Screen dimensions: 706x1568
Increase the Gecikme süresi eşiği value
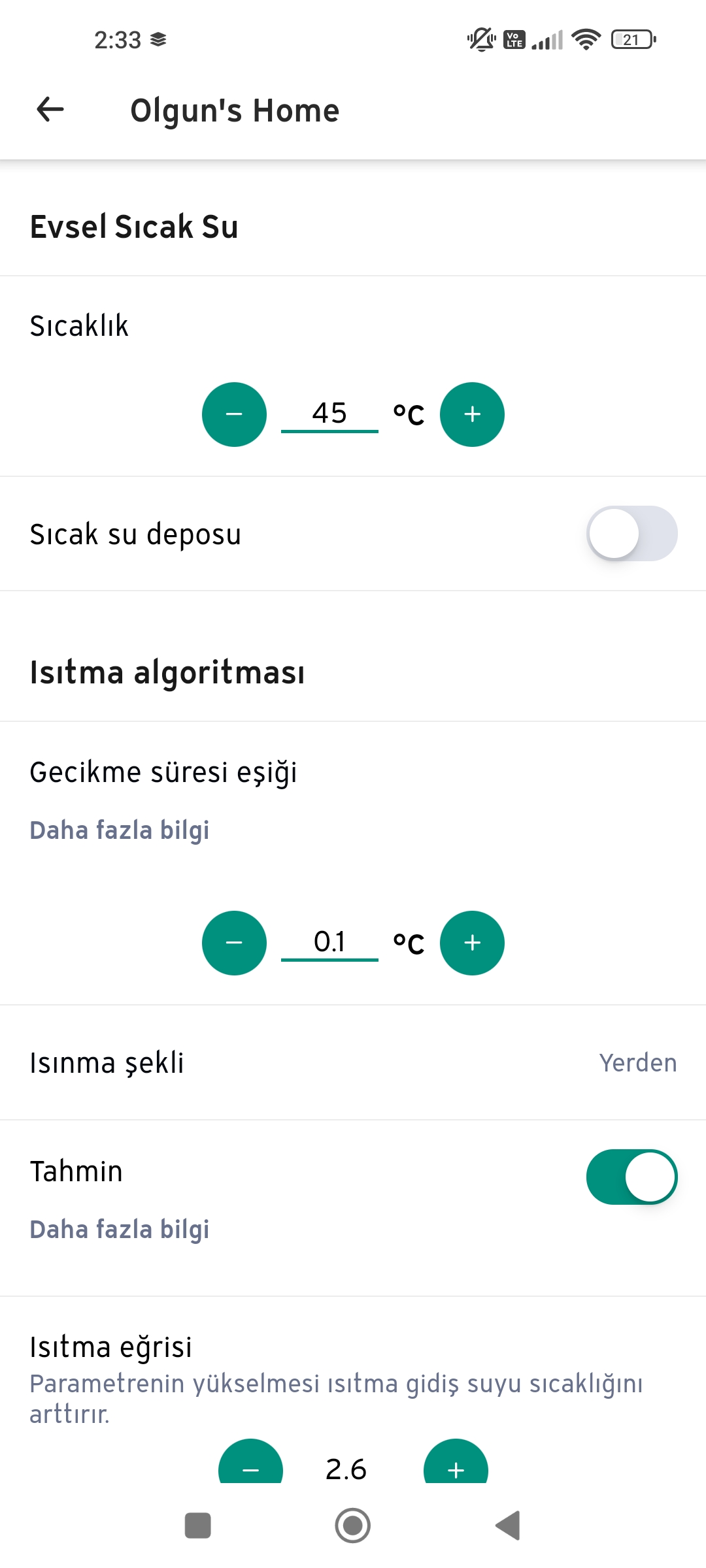[x=472, y=943]
